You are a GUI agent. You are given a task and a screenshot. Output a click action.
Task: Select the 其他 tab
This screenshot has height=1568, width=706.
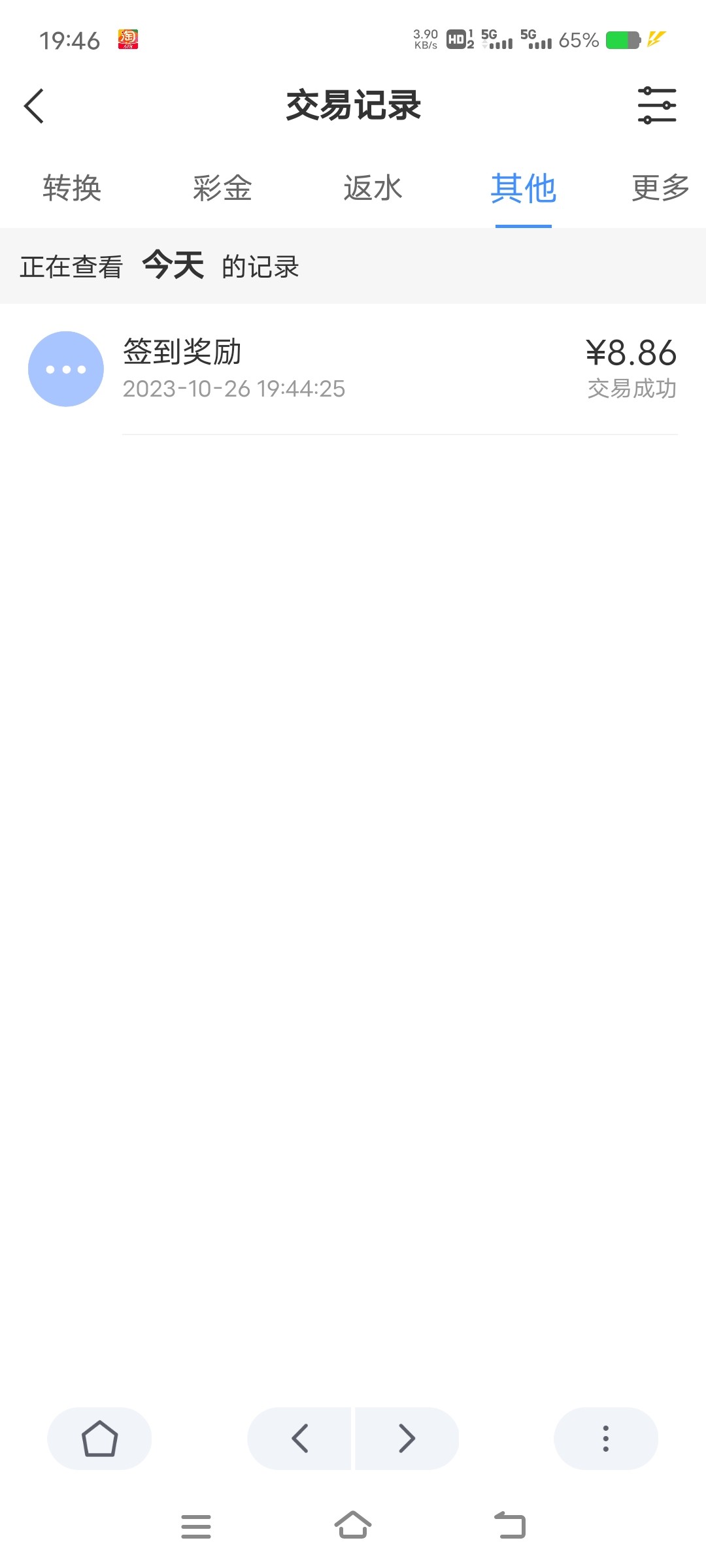(523, 189)
